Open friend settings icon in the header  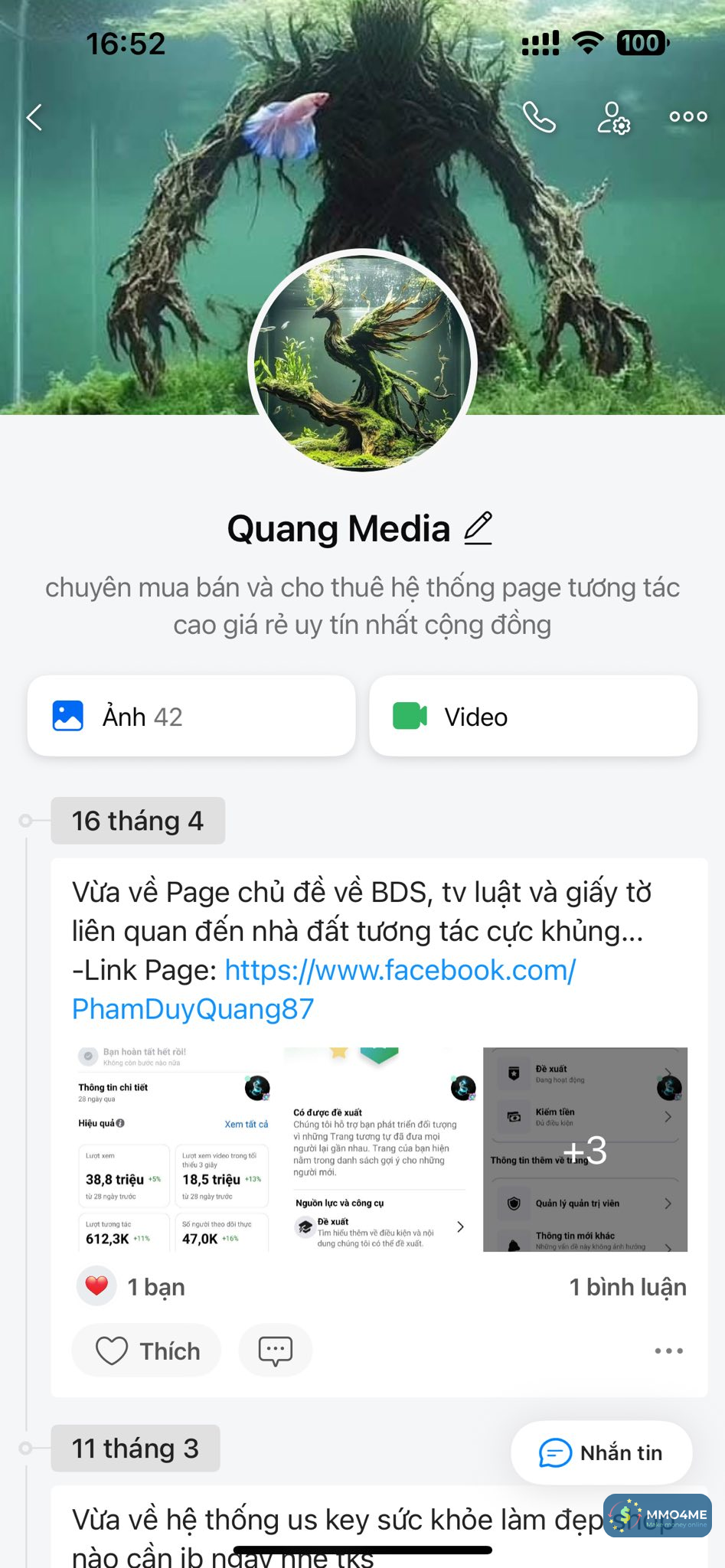coord(613,118)
